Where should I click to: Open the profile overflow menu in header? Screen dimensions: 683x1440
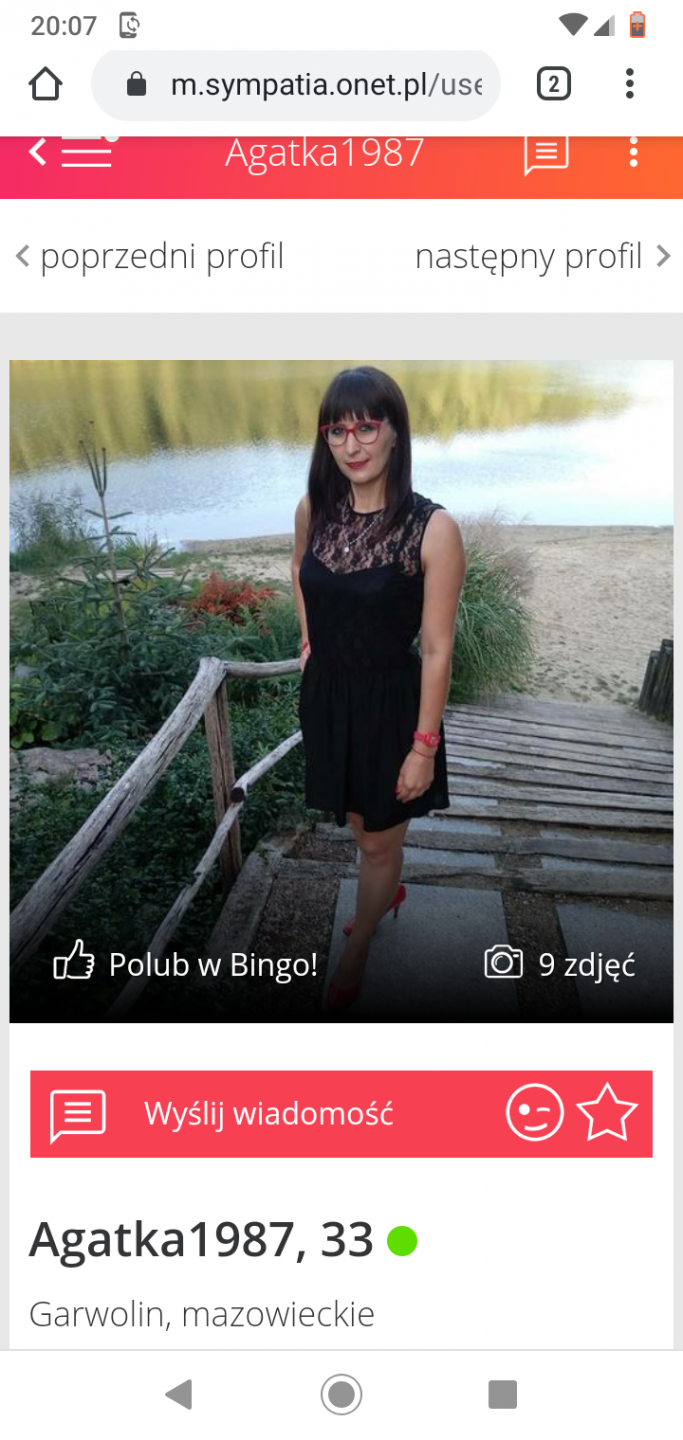tap(633, 153)
